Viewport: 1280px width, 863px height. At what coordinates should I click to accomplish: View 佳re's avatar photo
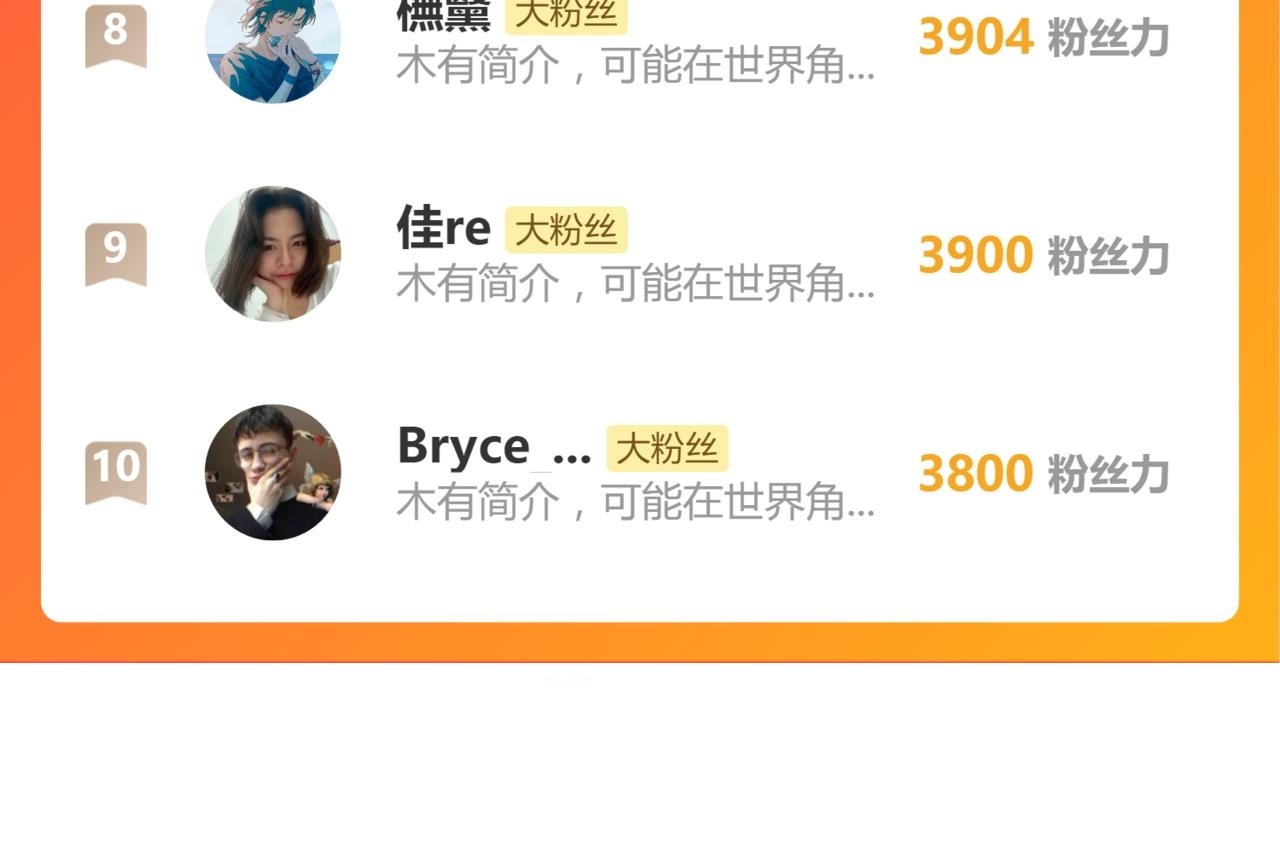(x=273, y=254)
